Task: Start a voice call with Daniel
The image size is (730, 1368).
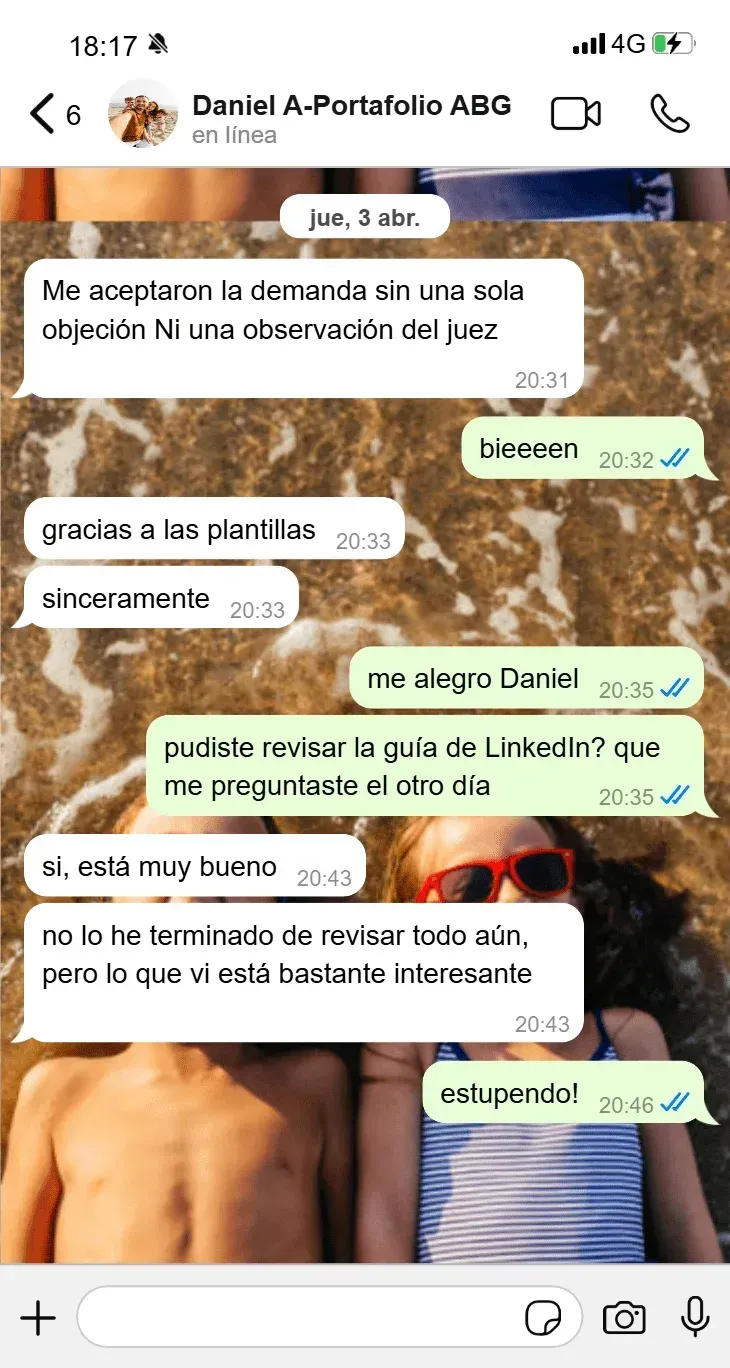Action: 669,114
